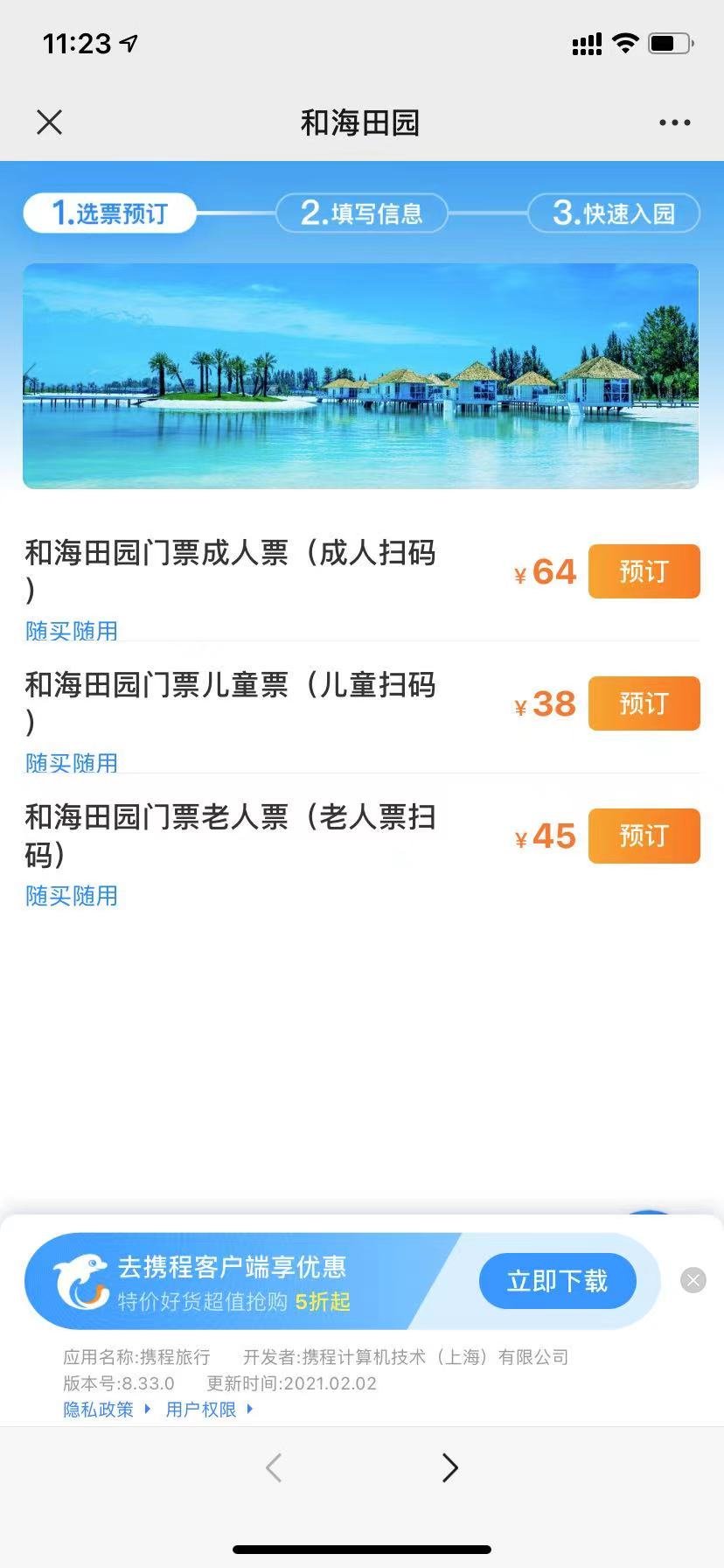
Task: Dismiss the Ctrip download banner
Action: pyautogui.click(x=693, y=1281)
